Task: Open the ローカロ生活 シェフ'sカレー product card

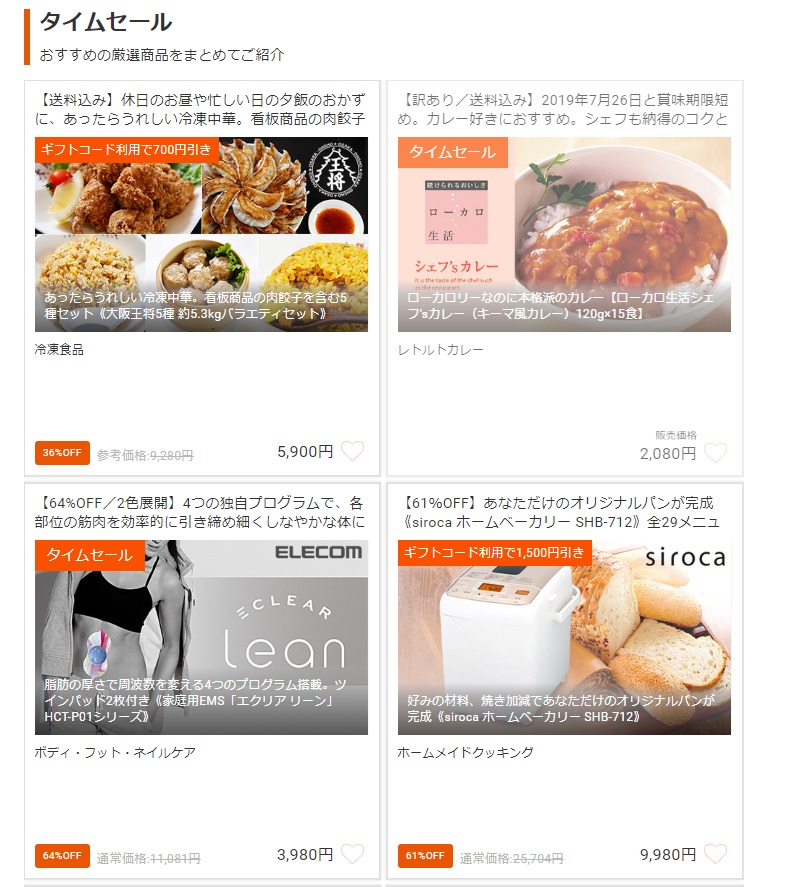Action: (x=564, y=235)
